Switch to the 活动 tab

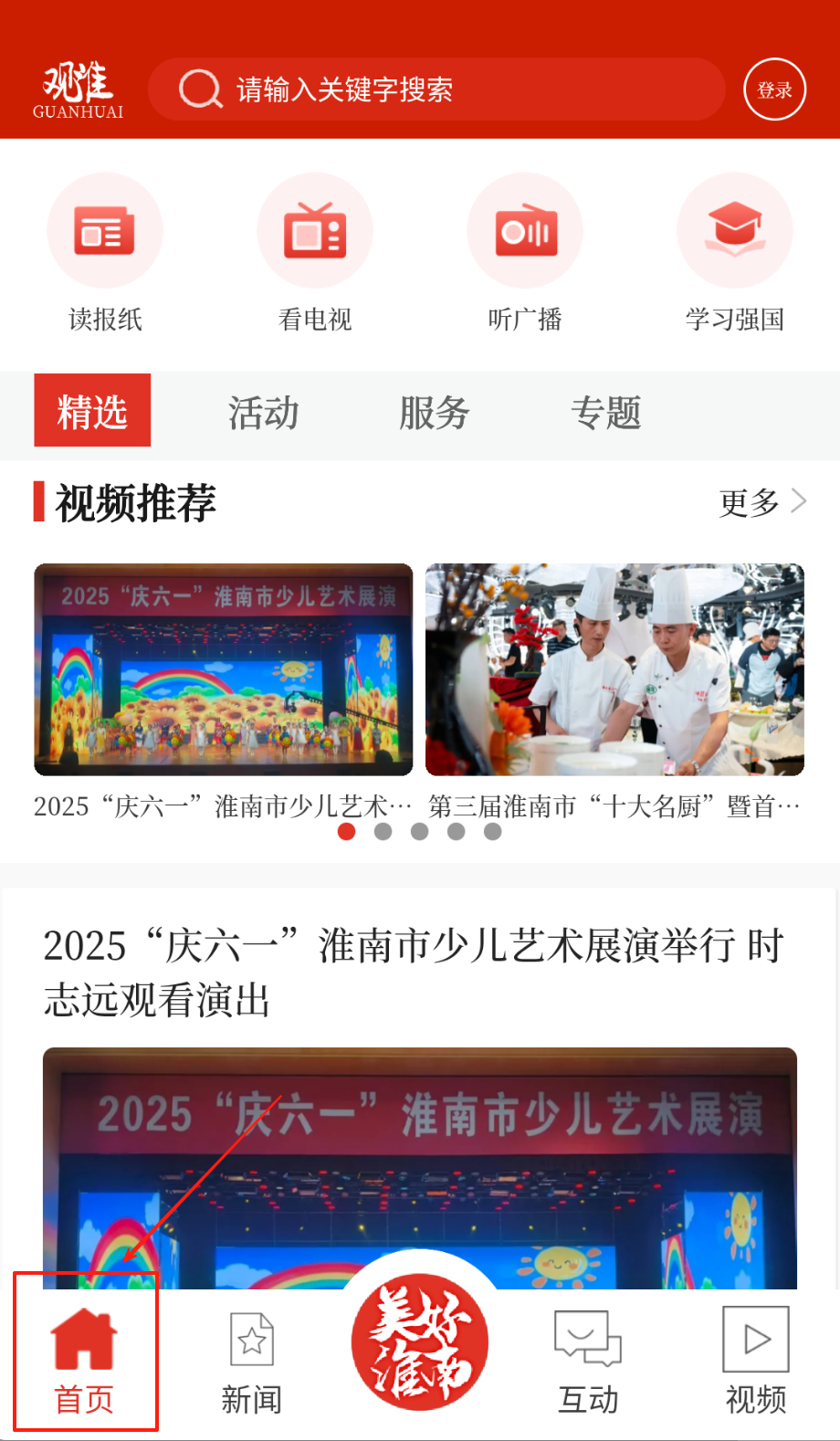pos(263,413)
